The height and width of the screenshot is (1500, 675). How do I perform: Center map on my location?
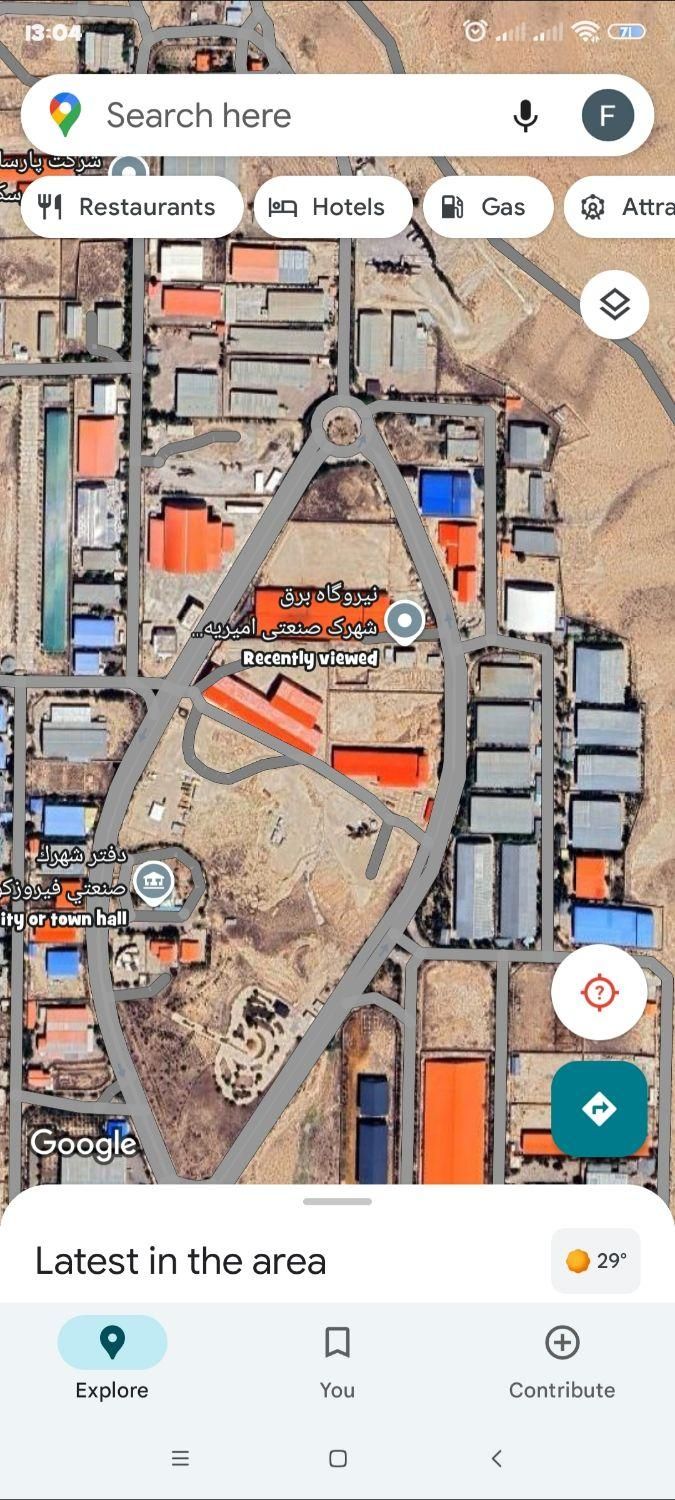[599, 992]
